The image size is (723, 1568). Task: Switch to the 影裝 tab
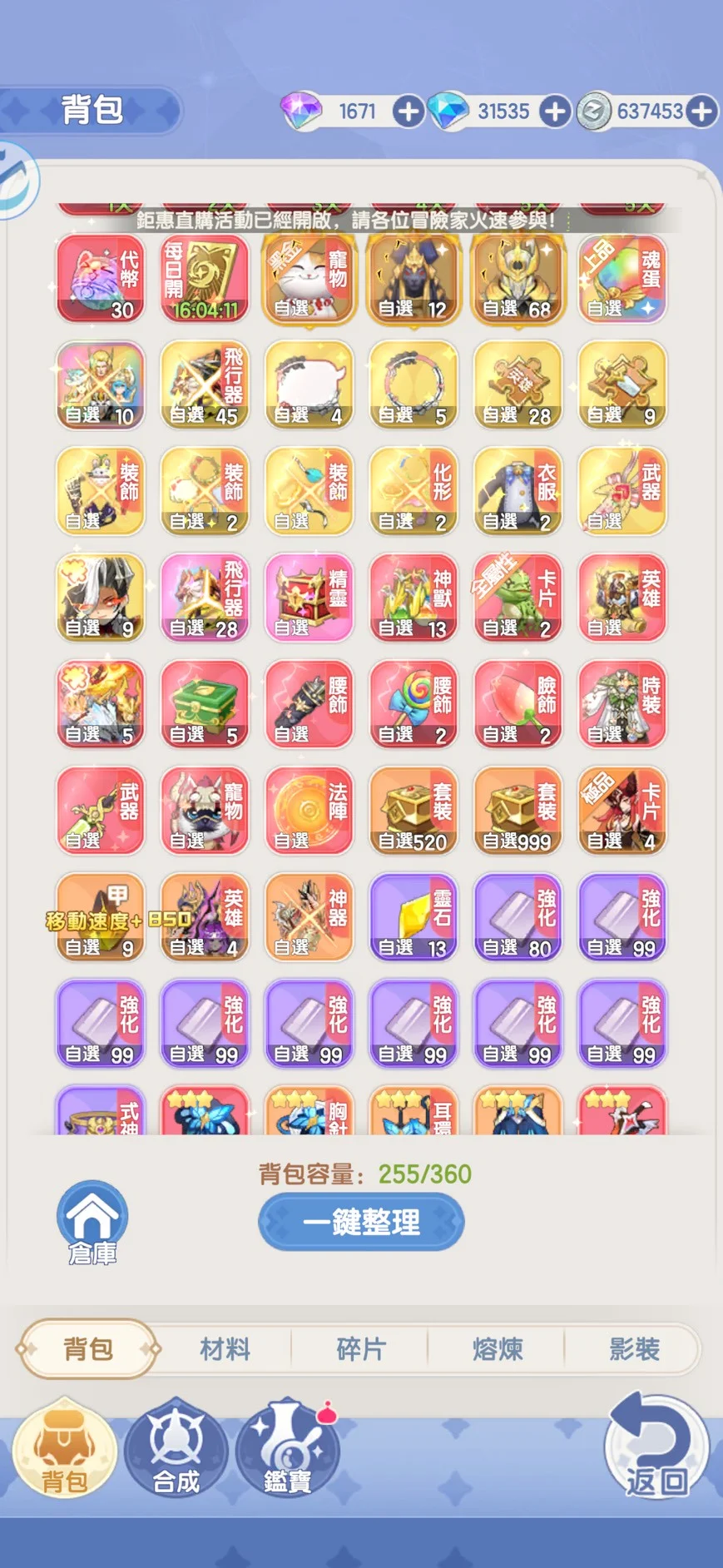[x=634, y=1349]
